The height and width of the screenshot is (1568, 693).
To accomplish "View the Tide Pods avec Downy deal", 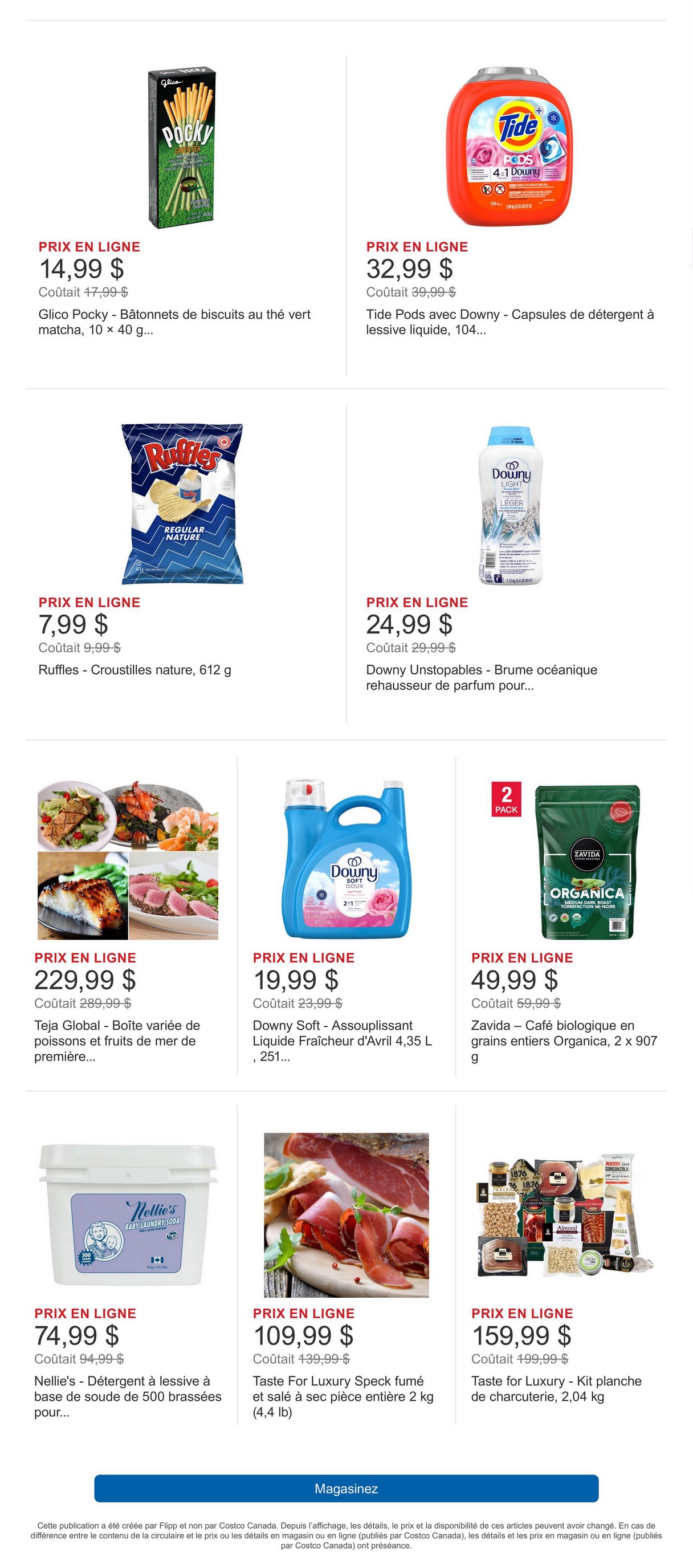I will coord(510,148).
